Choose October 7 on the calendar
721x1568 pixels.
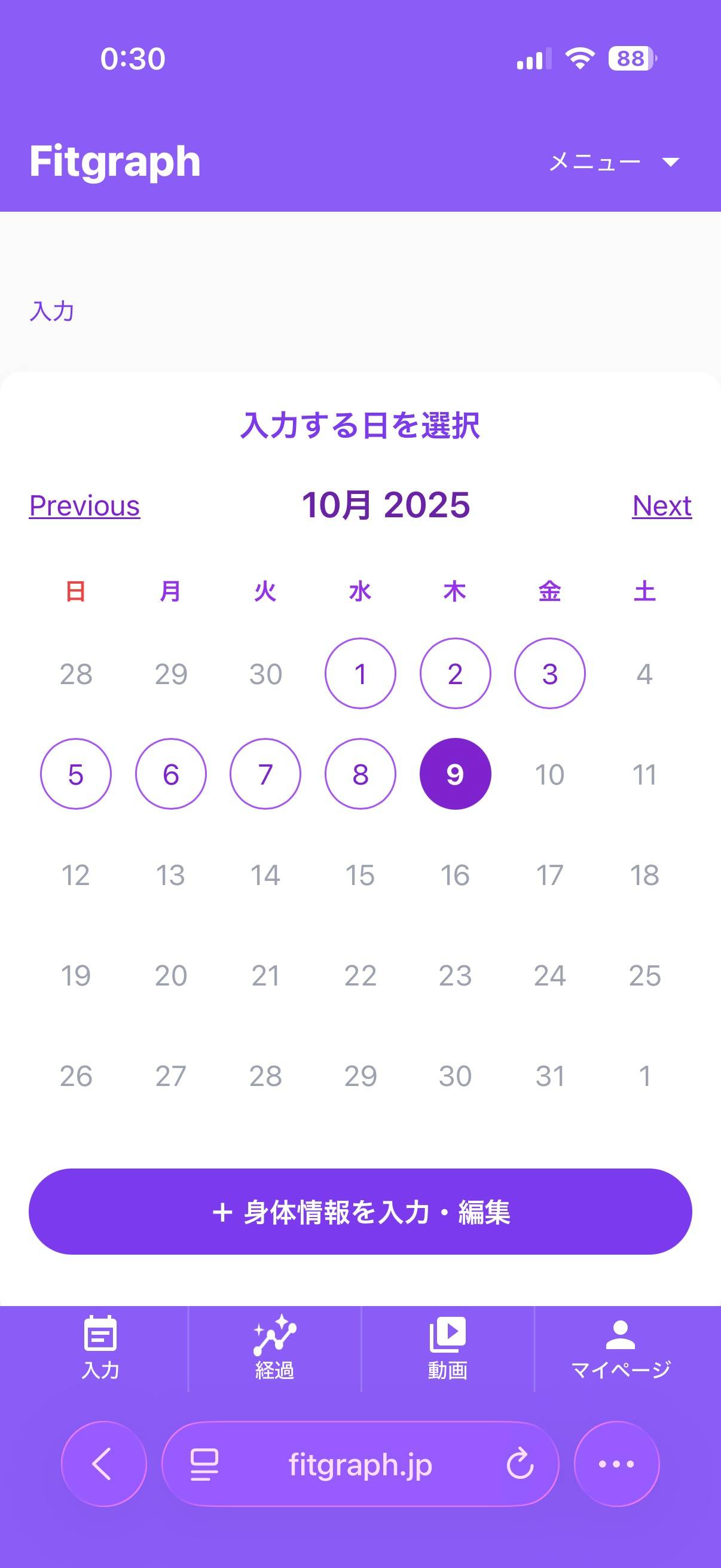coord(265,774)
